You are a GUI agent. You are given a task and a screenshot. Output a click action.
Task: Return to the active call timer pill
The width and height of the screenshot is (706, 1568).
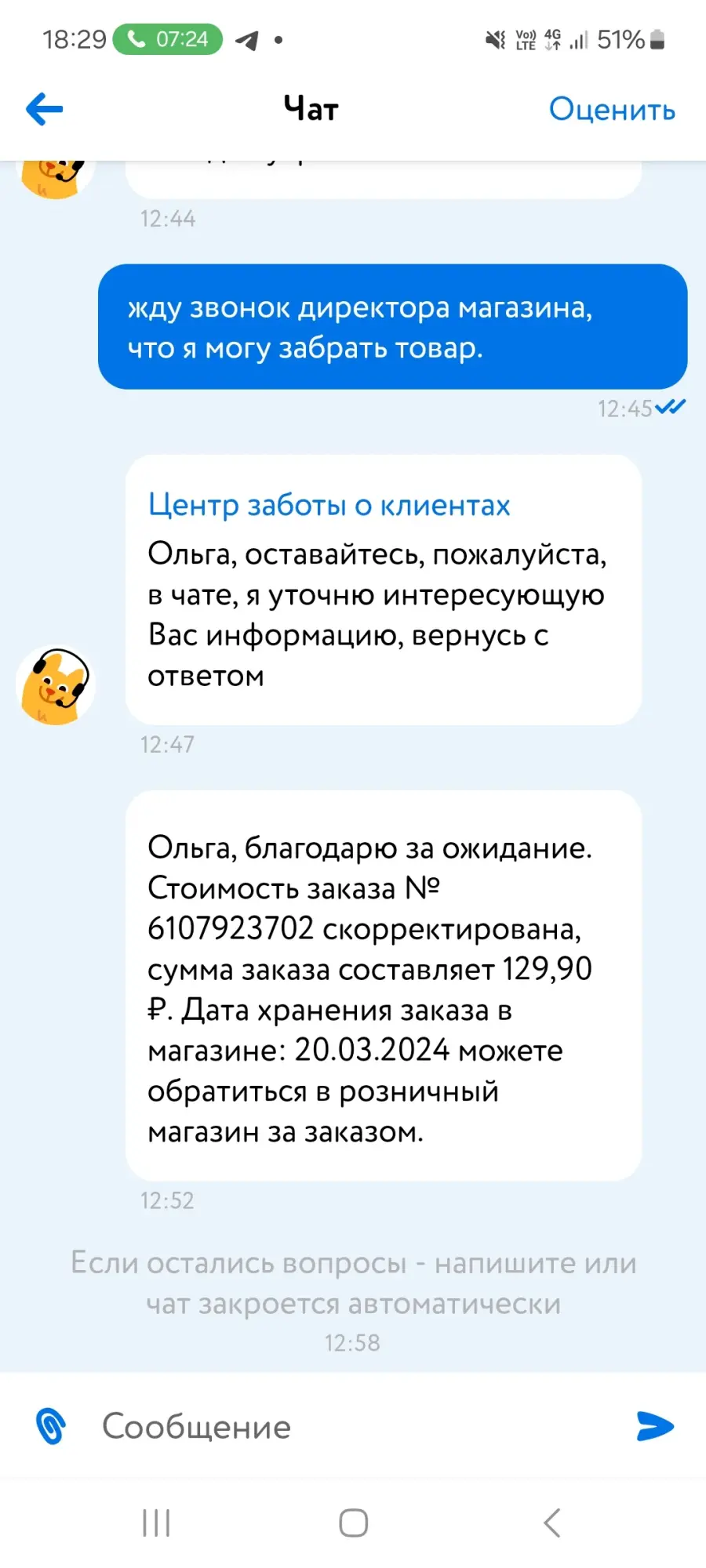pyautogui.click(x=168, y=39)
